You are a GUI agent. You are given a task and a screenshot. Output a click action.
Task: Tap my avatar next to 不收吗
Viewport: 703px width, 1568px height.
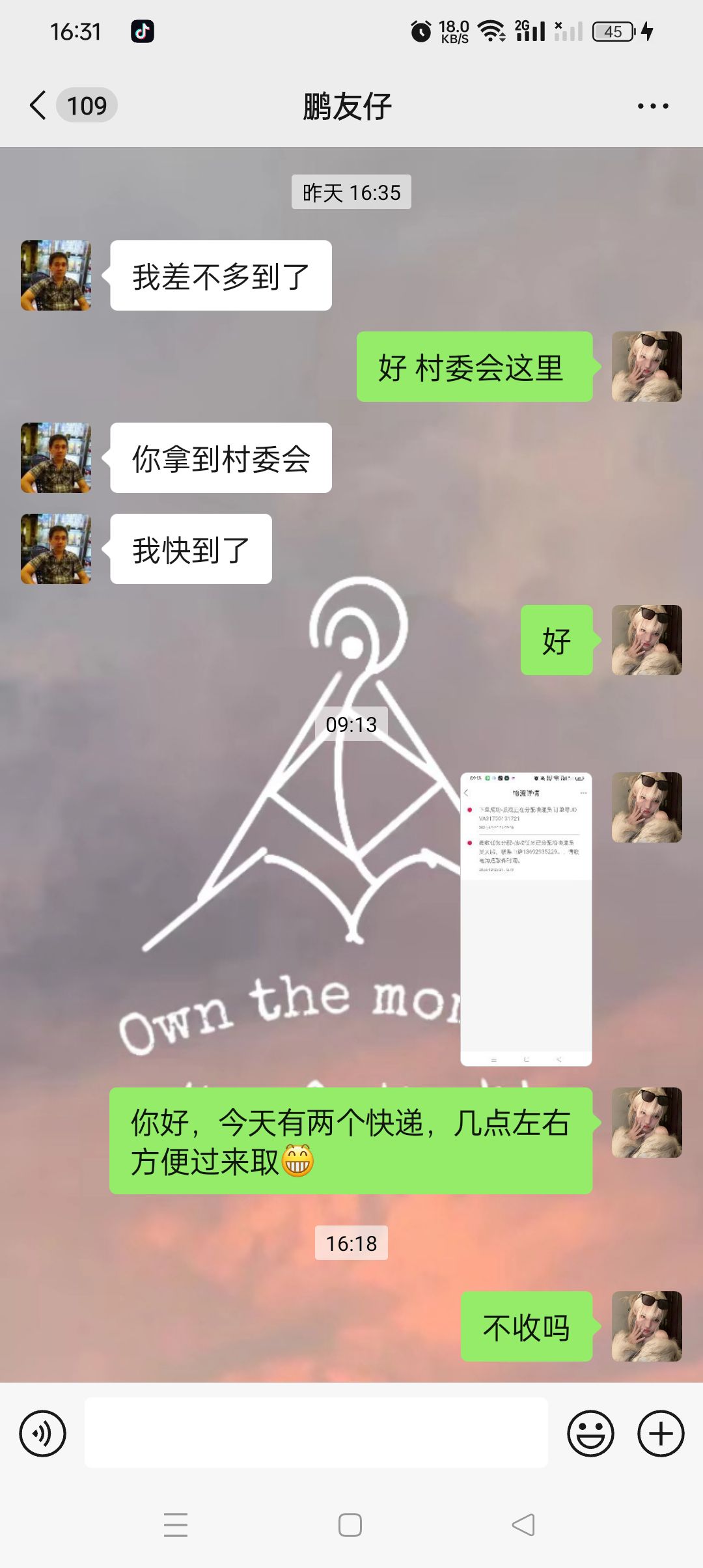coord(647,1326)
